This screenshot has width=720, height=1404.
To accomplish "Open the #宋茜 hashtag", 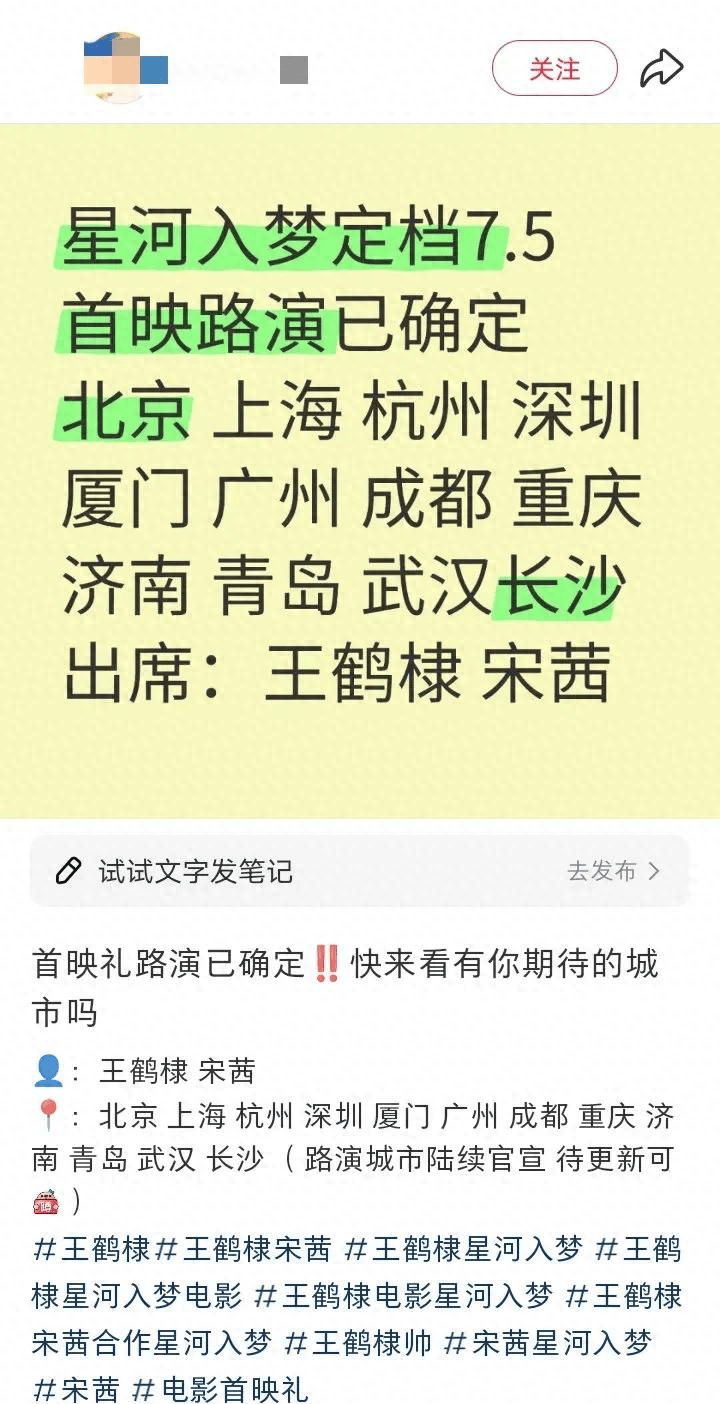I will tap(76, 1389).
